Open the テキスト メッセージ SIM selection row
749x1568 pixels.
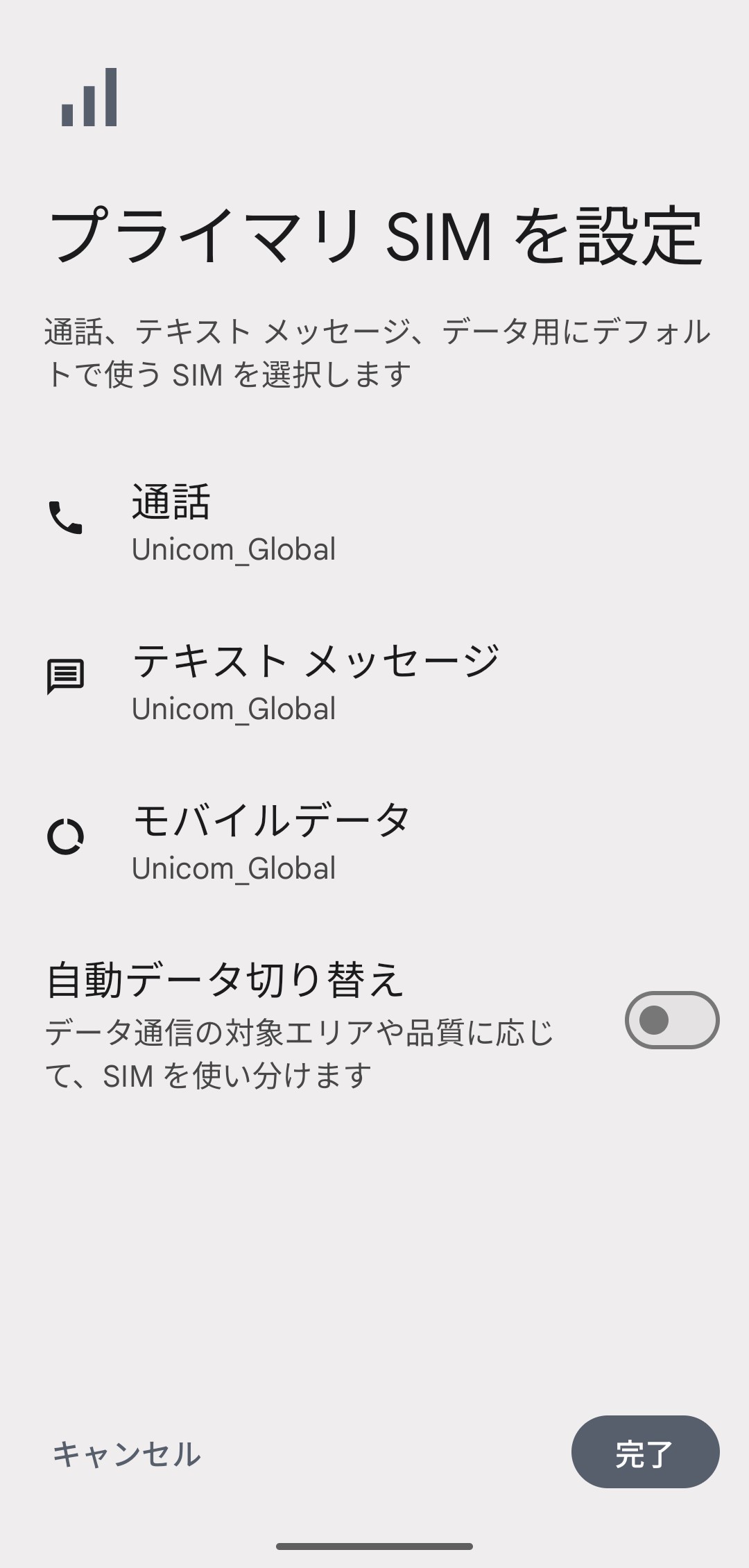(374, 682)
